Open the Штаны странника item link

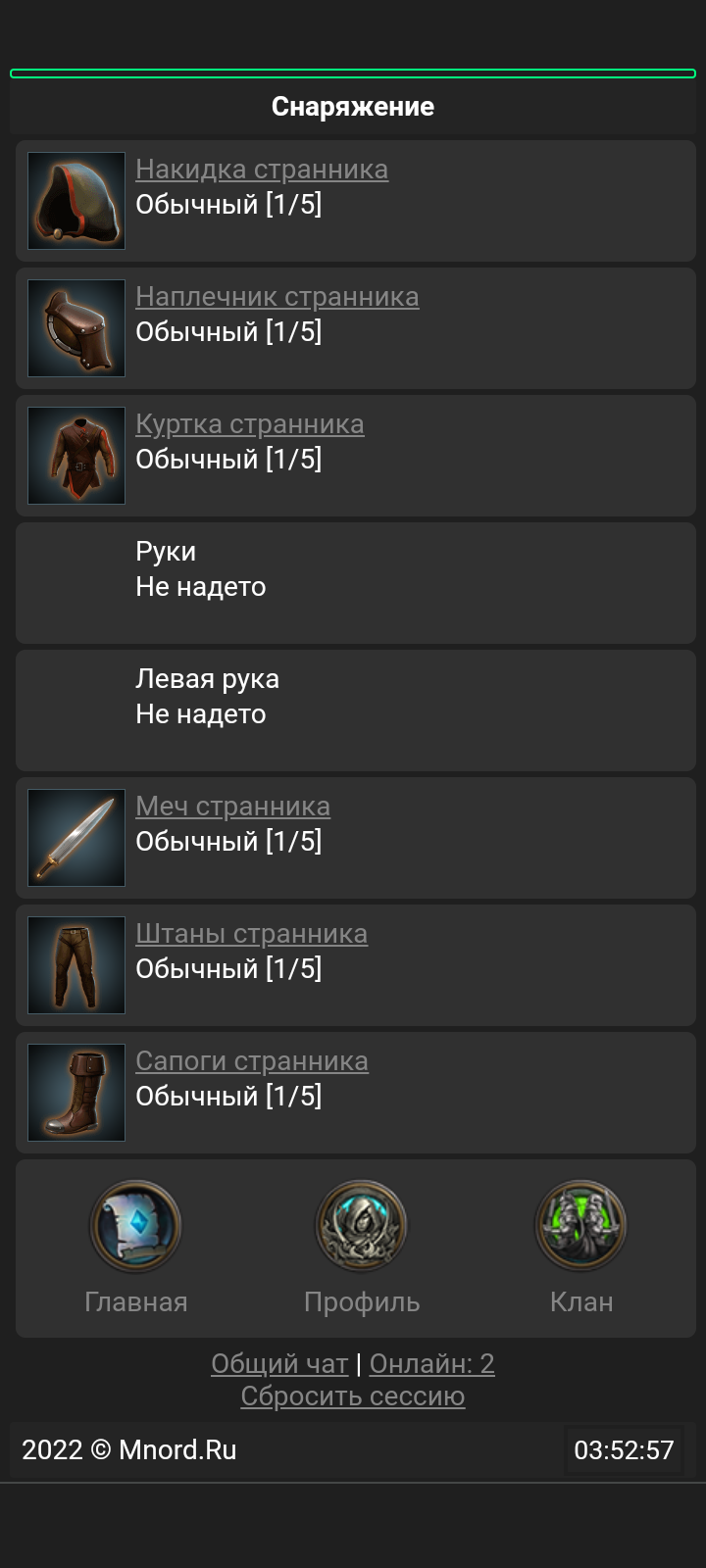(x=251, y=934)
